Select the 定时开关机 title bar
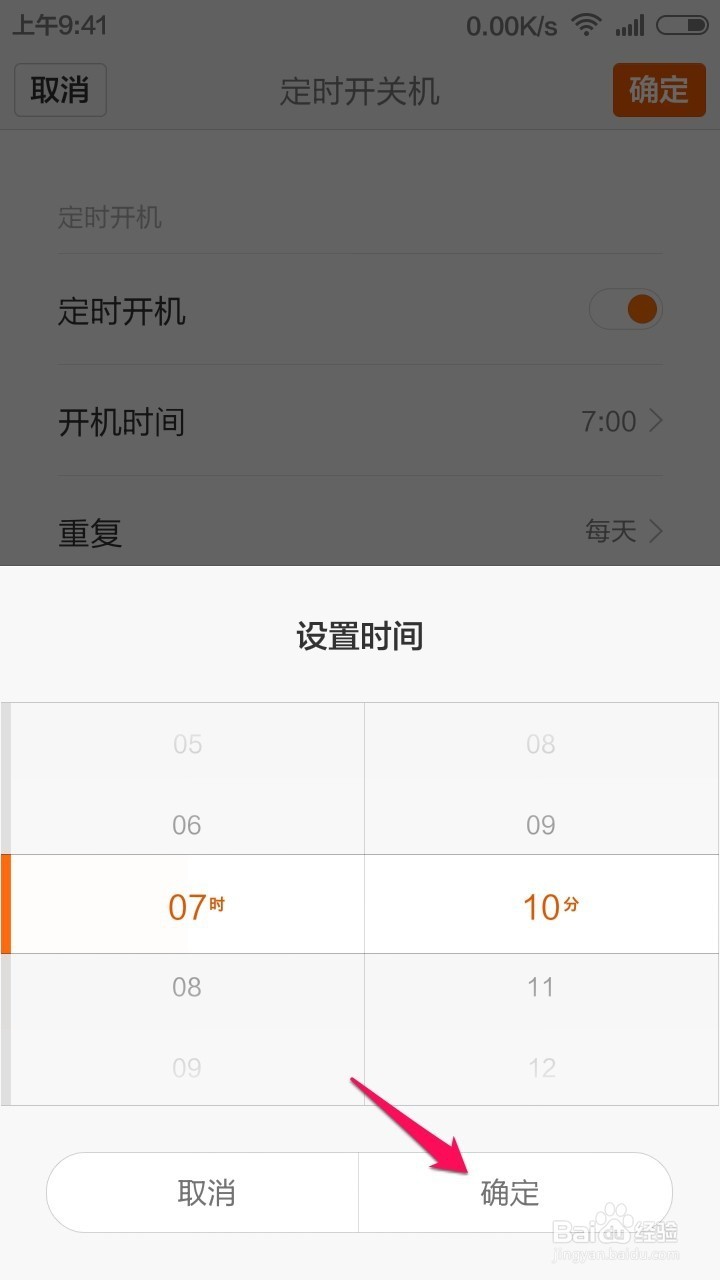This screenshot has width=720, height=1280. coord(360,90)
